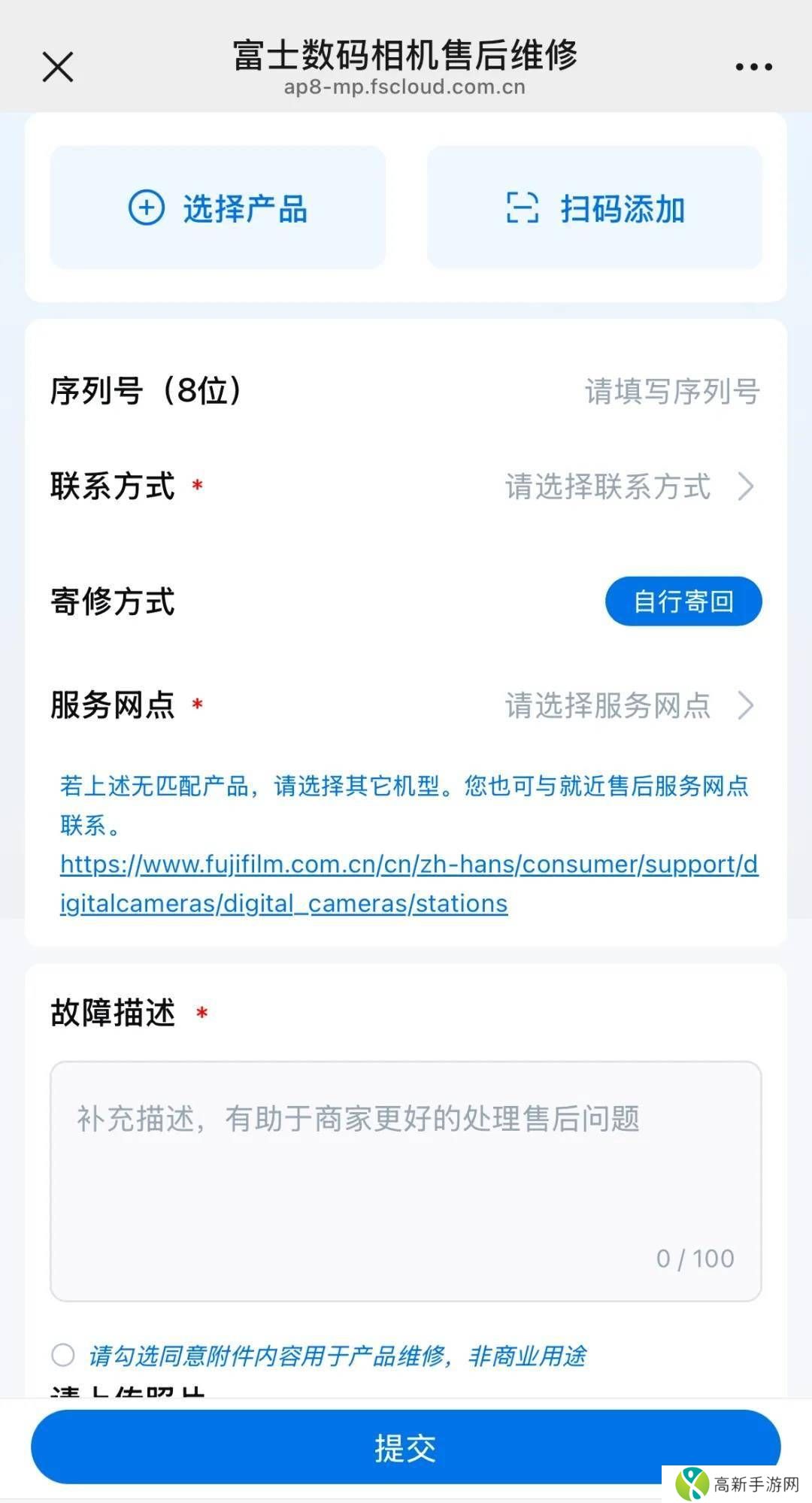Image resolution: width=812 pixels, height=1503 pixels.
Task: Focus the 故障描述 fault description box
Action: coord(405,1180)
